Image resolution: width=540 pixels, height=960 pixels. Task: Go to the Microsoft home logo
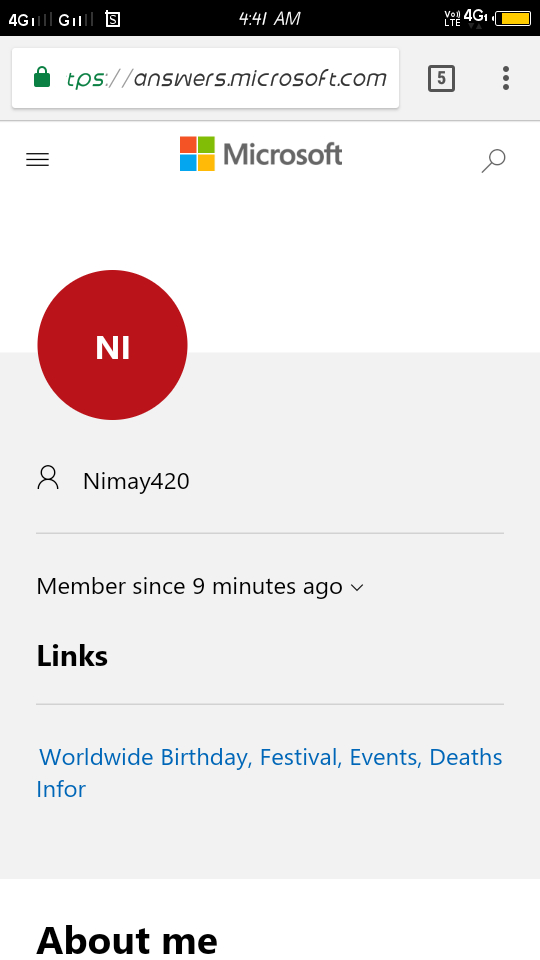[x=261, y=154]
